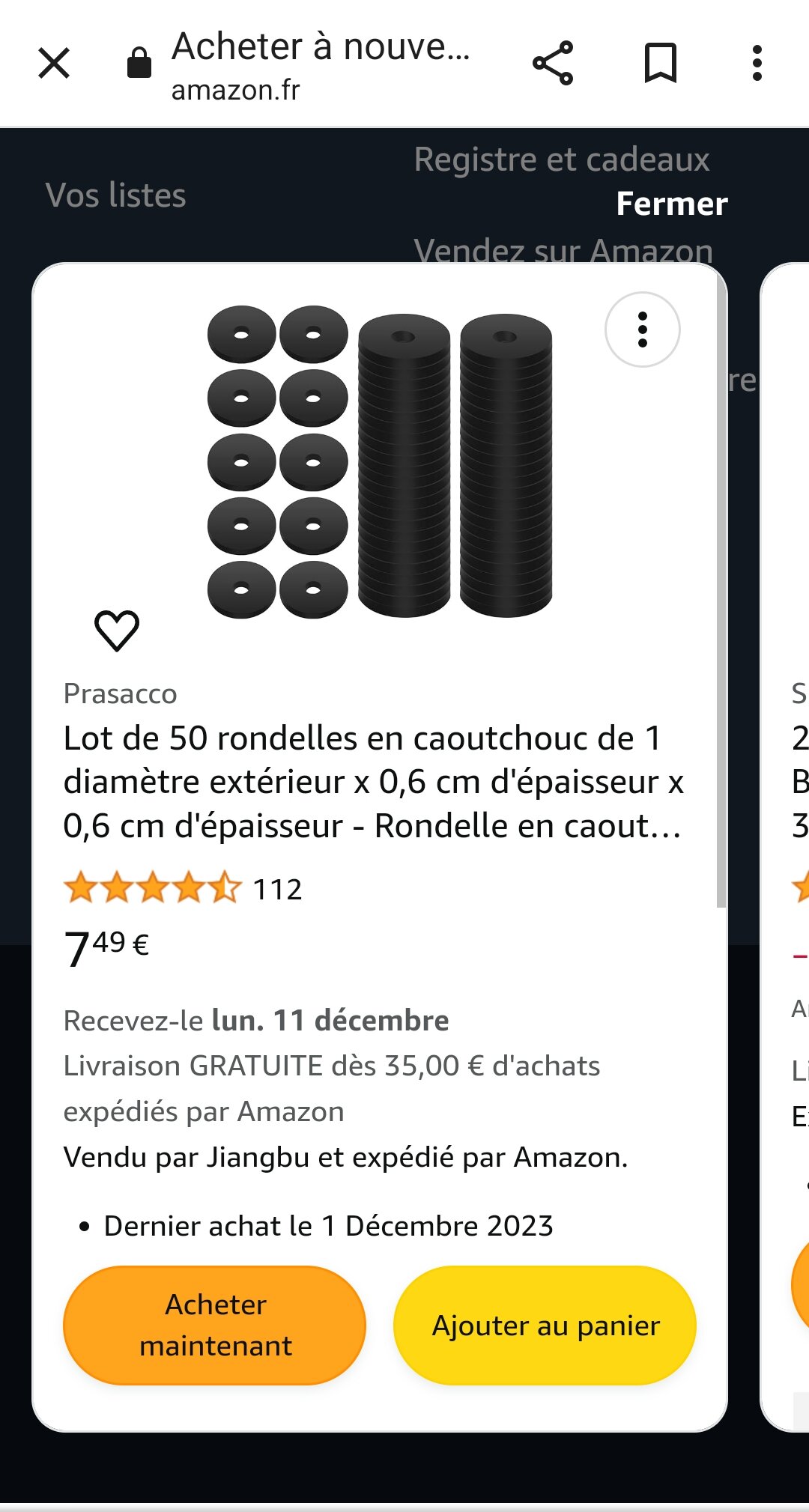The height and width of the screenshot is (1512, 809).
Task: Tap Fermer to close the overlay
Action: (x=671, y=204)
